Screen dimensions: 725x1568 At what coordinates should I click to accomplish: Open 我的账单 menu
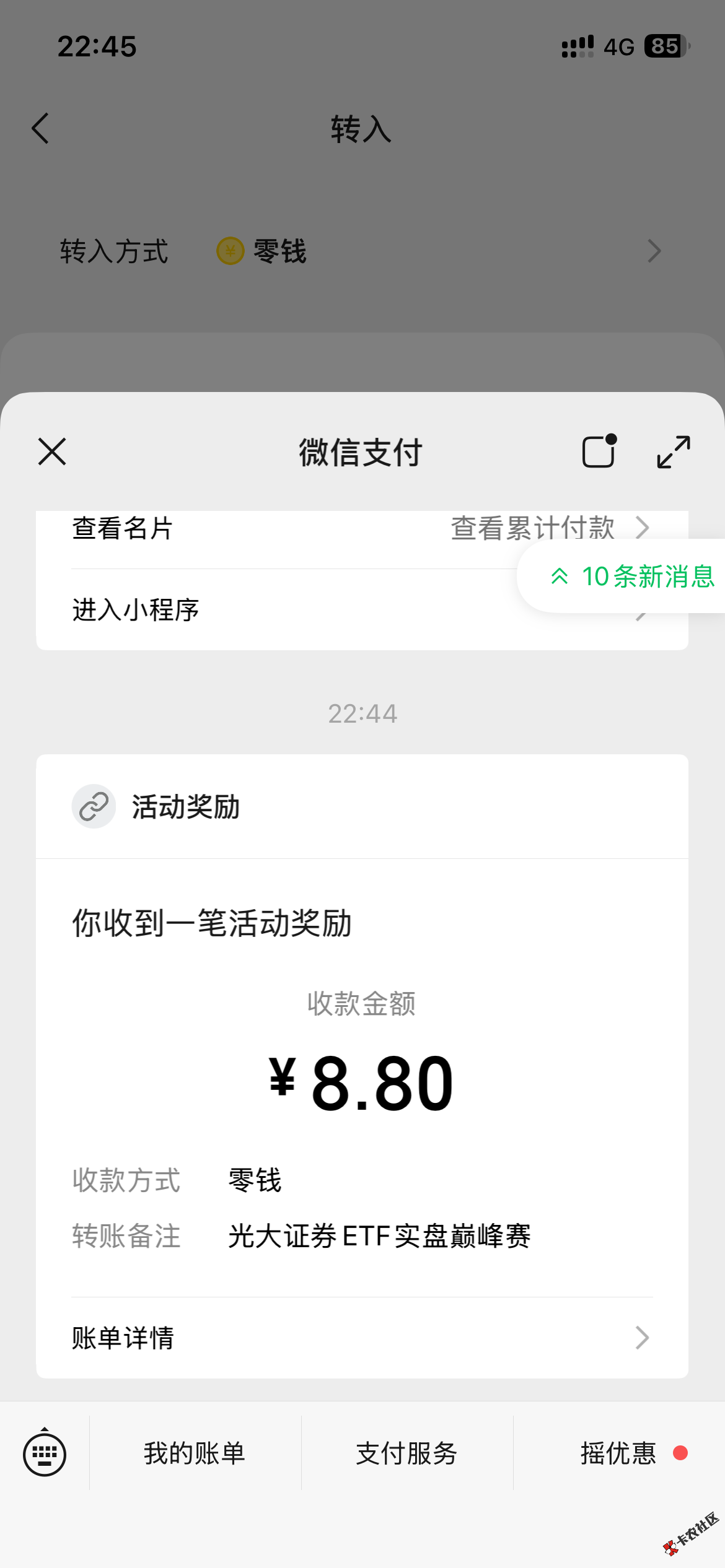coord(195,1453)
